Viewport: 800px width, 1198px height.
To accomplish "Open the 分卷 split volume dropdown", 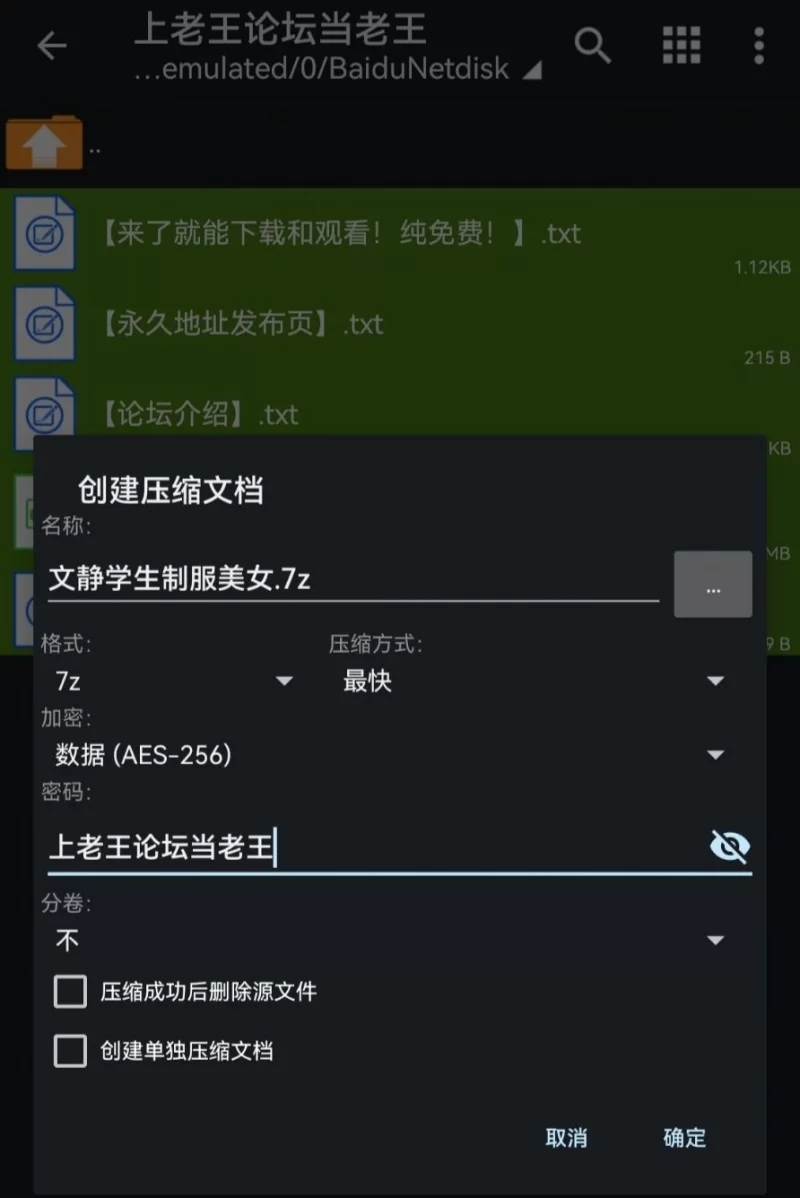I will tap(390, 940).
